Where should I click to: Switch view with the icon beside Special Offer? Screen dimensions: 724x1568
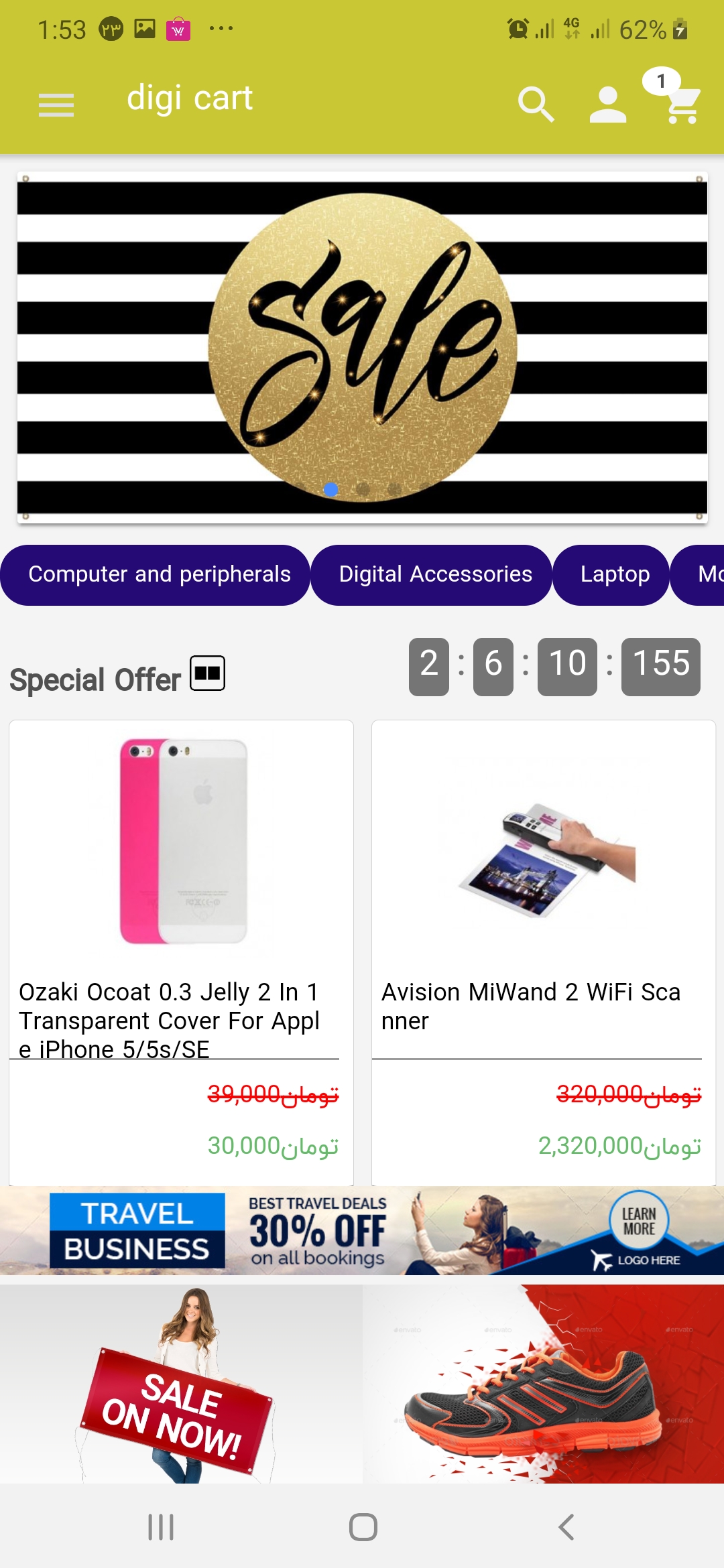[x=207, y=673]
